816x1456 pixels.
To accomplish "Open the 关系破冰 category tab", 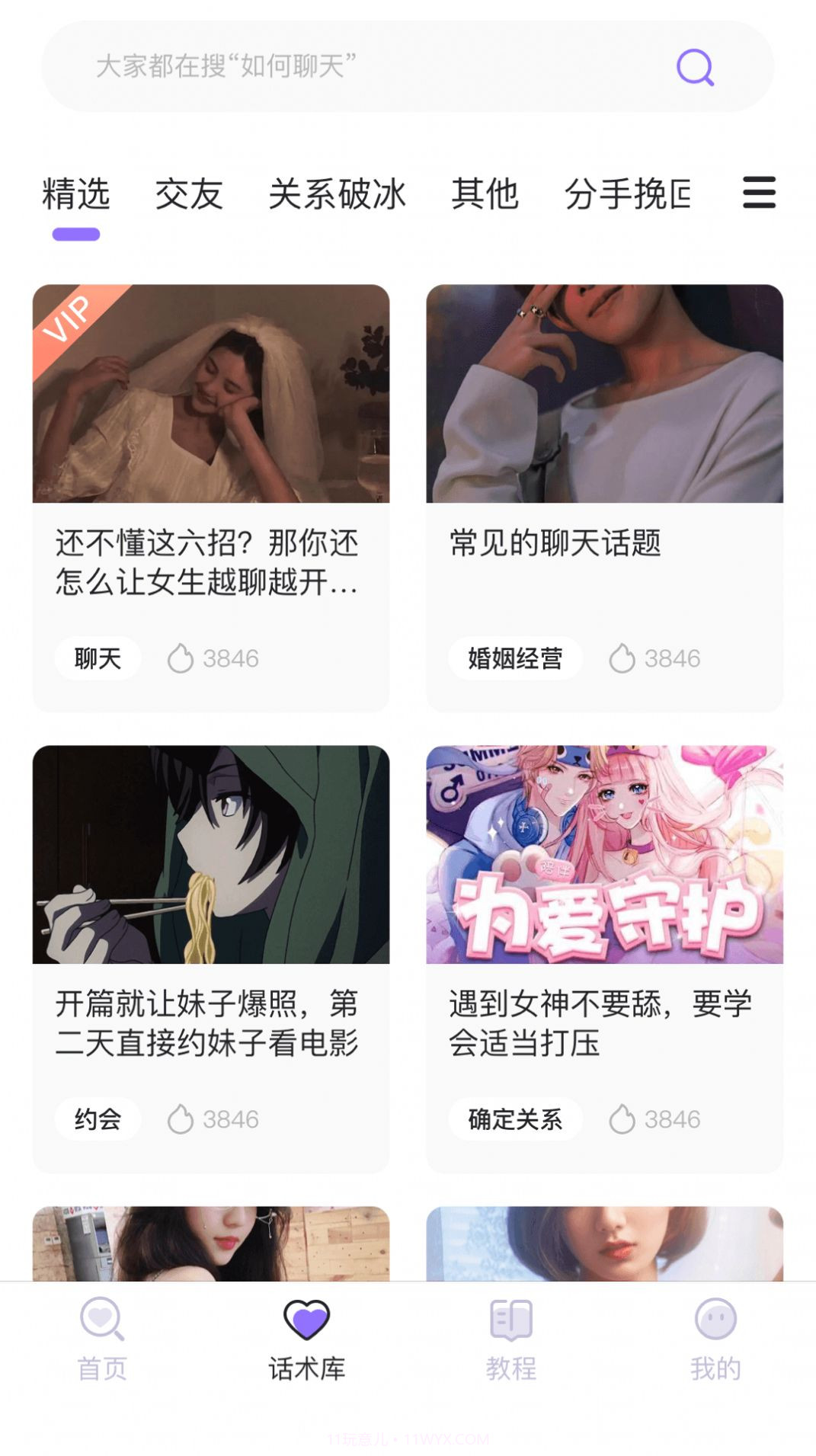I will coord(338,195).
